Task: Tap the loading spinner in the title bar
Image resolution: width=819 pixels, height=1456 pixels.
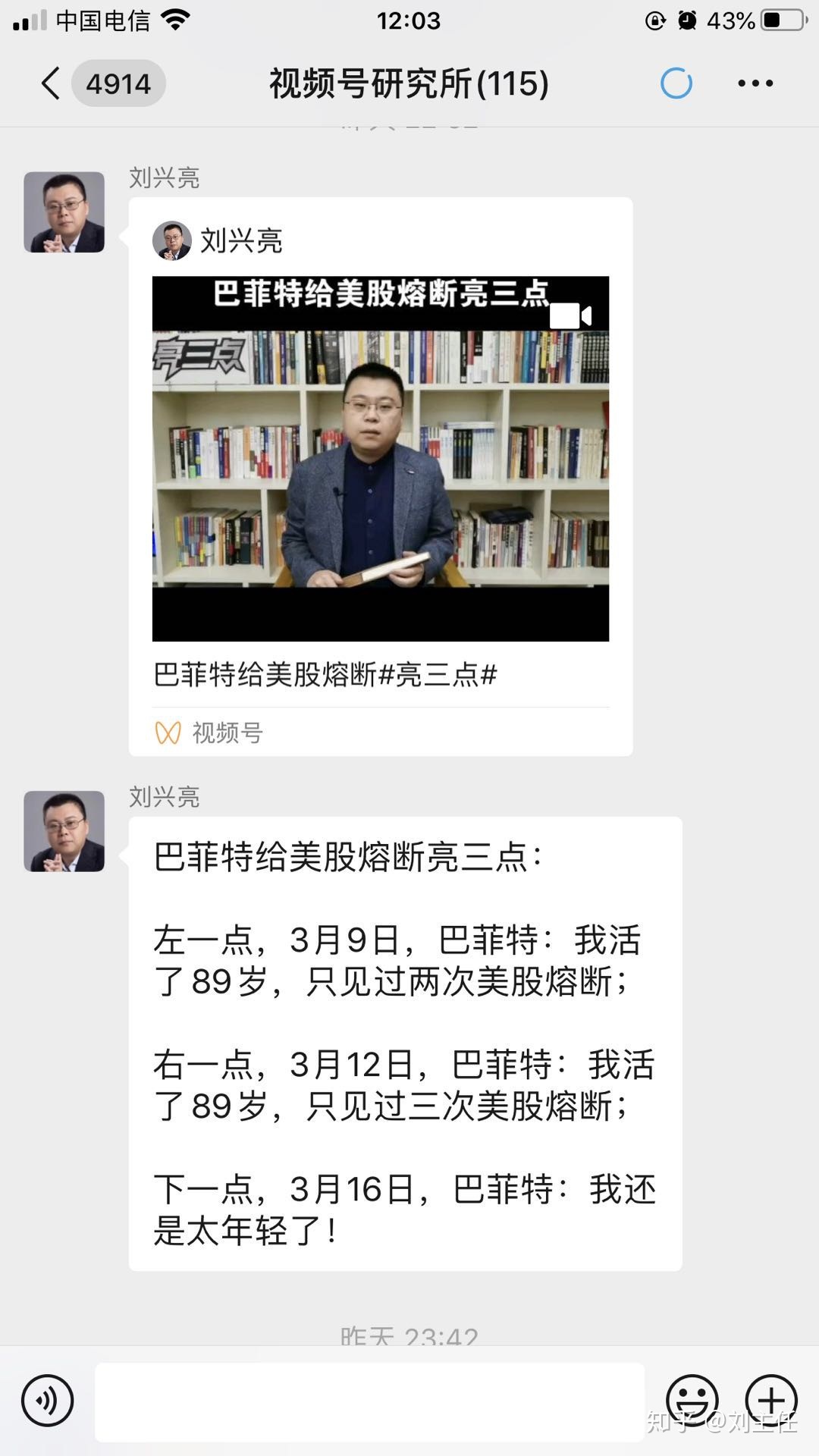Action: 677,83
